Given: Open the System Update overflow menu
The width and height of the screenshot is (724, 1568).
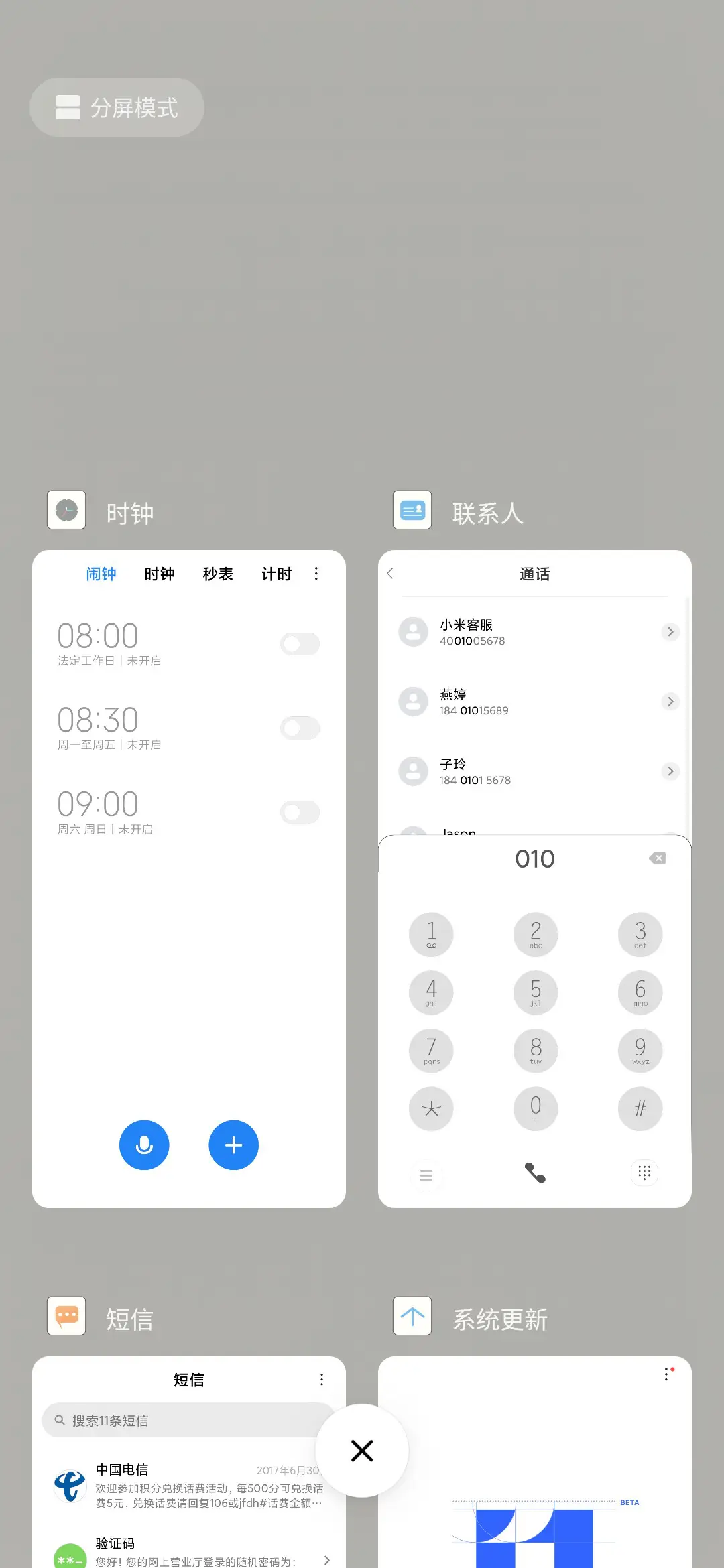Looking at the screenshot, I should [x=666, y=1372].
